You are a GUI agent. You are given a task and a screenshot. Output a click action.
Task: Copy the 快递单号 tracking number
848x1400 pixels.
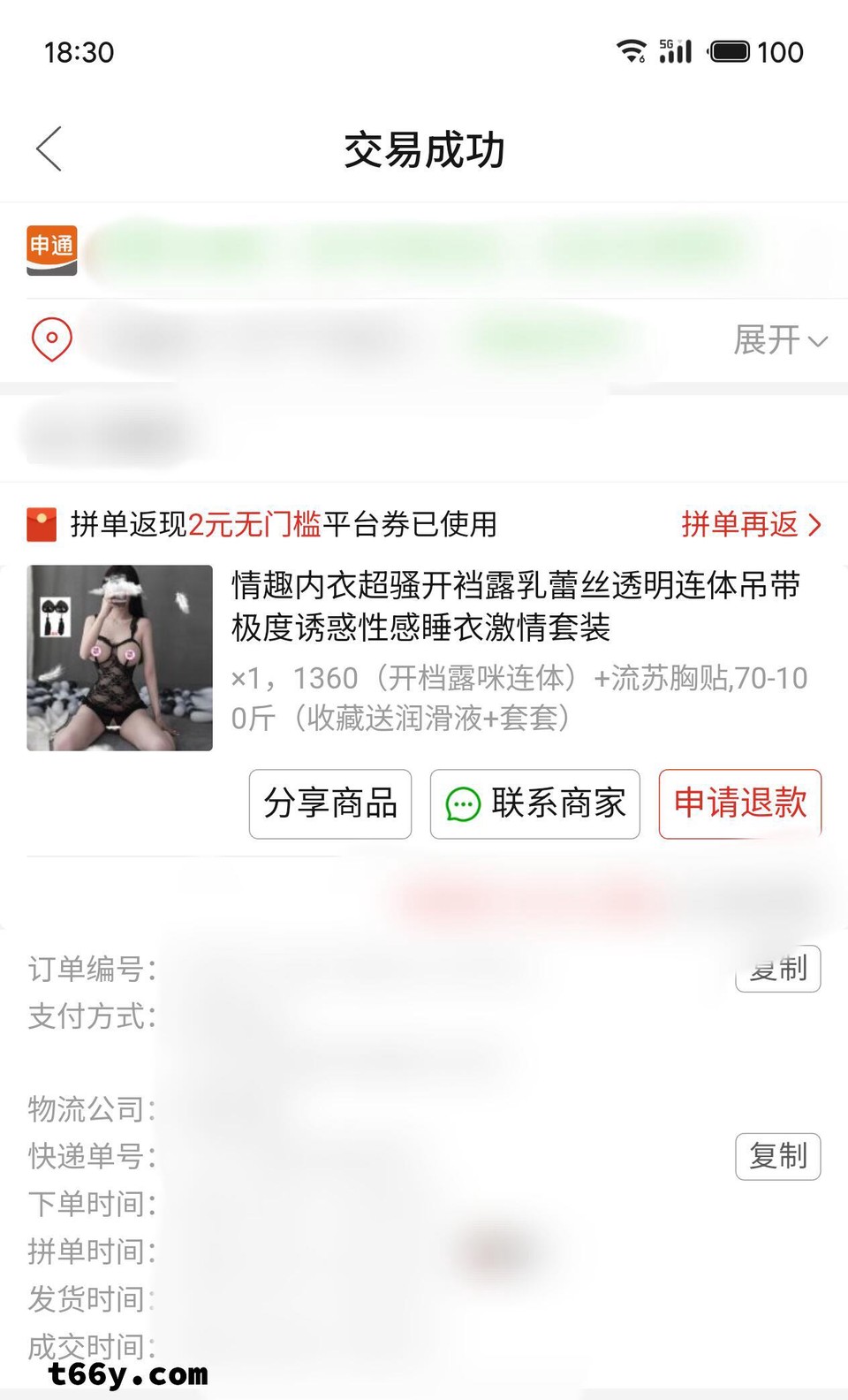(x=778, y=1156)
